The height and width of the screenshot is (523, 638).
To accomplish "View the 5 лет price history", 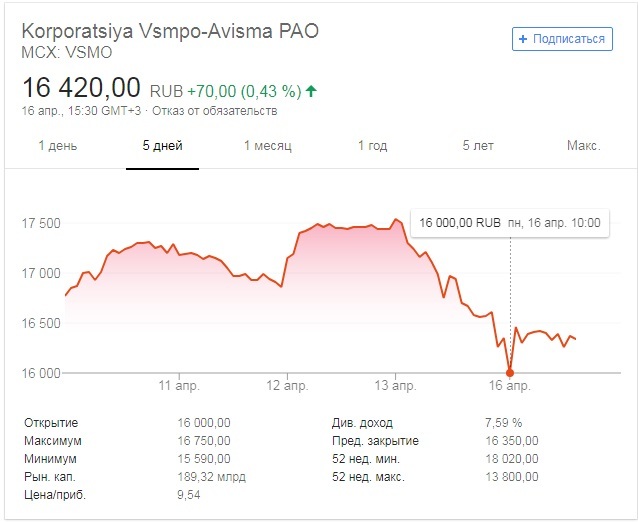I will (478, 146).
